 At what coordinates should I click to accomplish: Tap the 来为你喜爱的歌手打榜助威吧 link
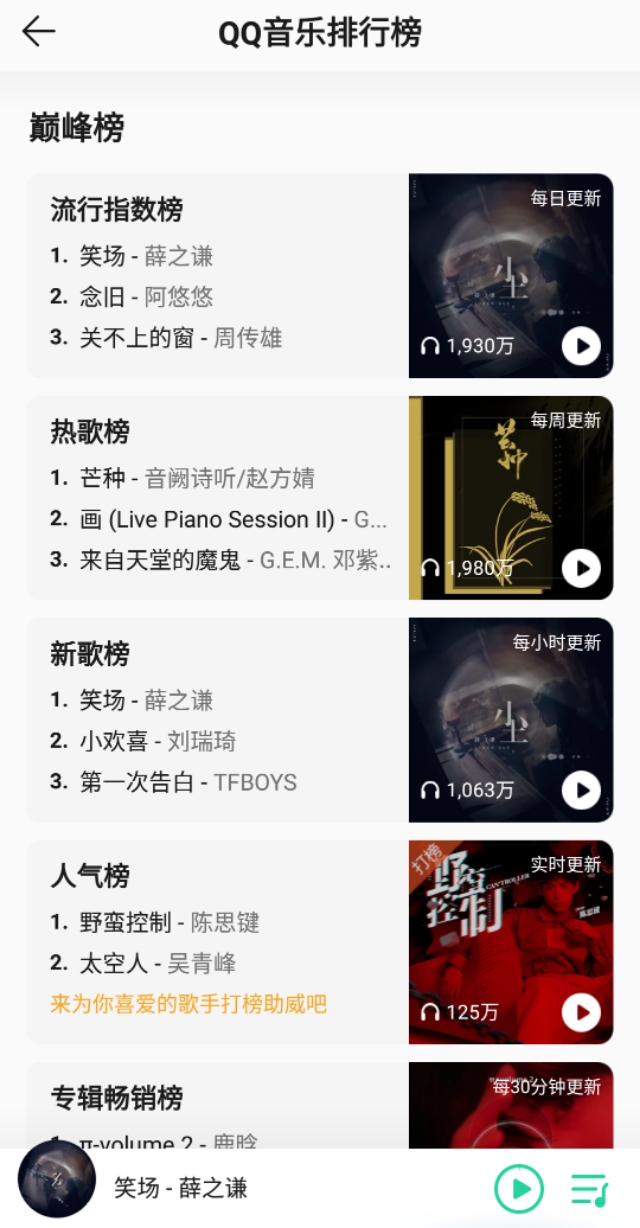point(189,1004)
